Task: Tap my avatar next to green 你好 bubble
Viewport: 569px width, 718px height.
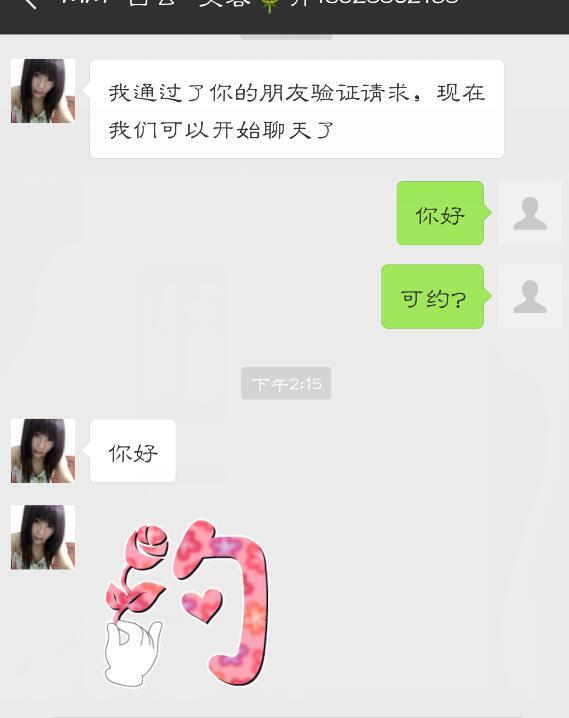Action: coord(530,213)
